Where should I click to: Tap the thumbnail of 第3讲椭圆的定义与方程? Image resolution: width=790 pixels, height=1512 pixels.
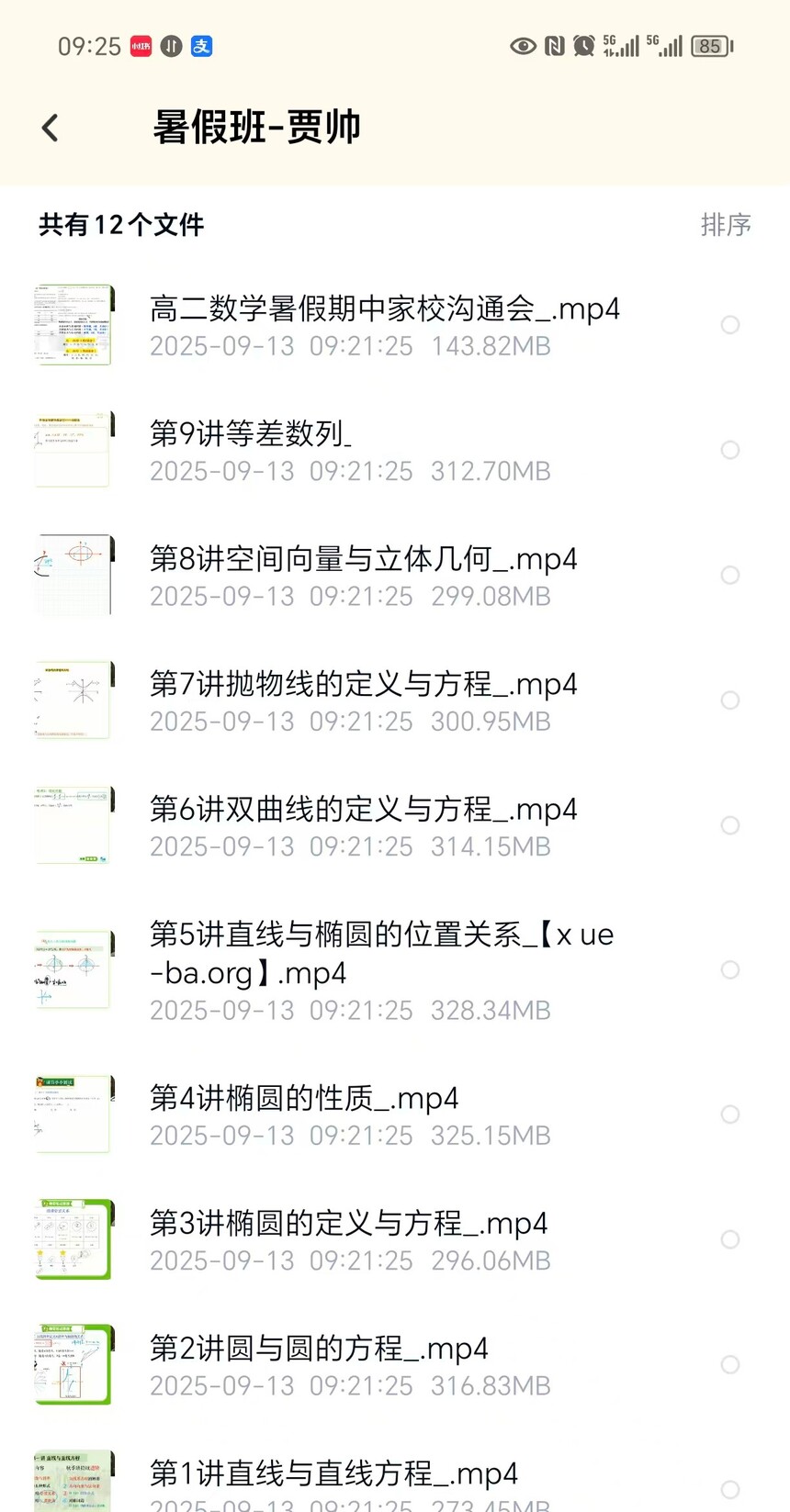click(x=73, y=1239)
